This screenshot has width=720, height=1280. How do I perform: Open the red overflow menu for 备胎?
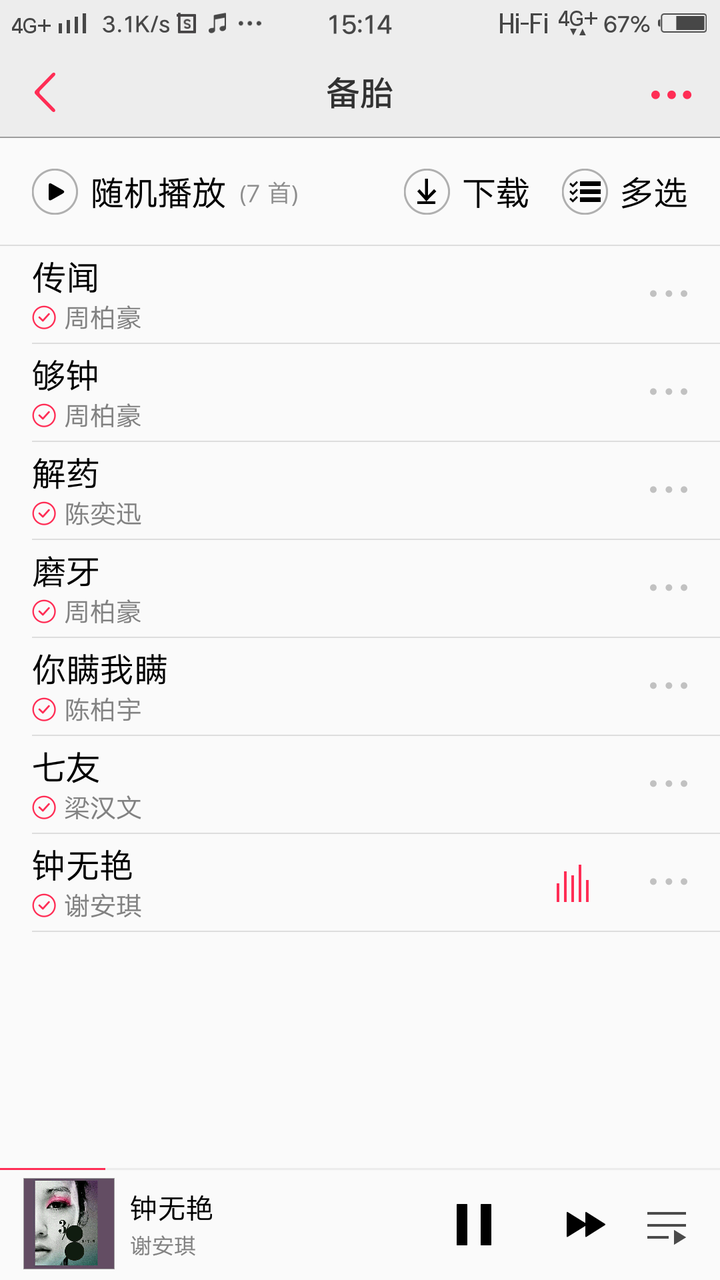(x=671, y=95)
